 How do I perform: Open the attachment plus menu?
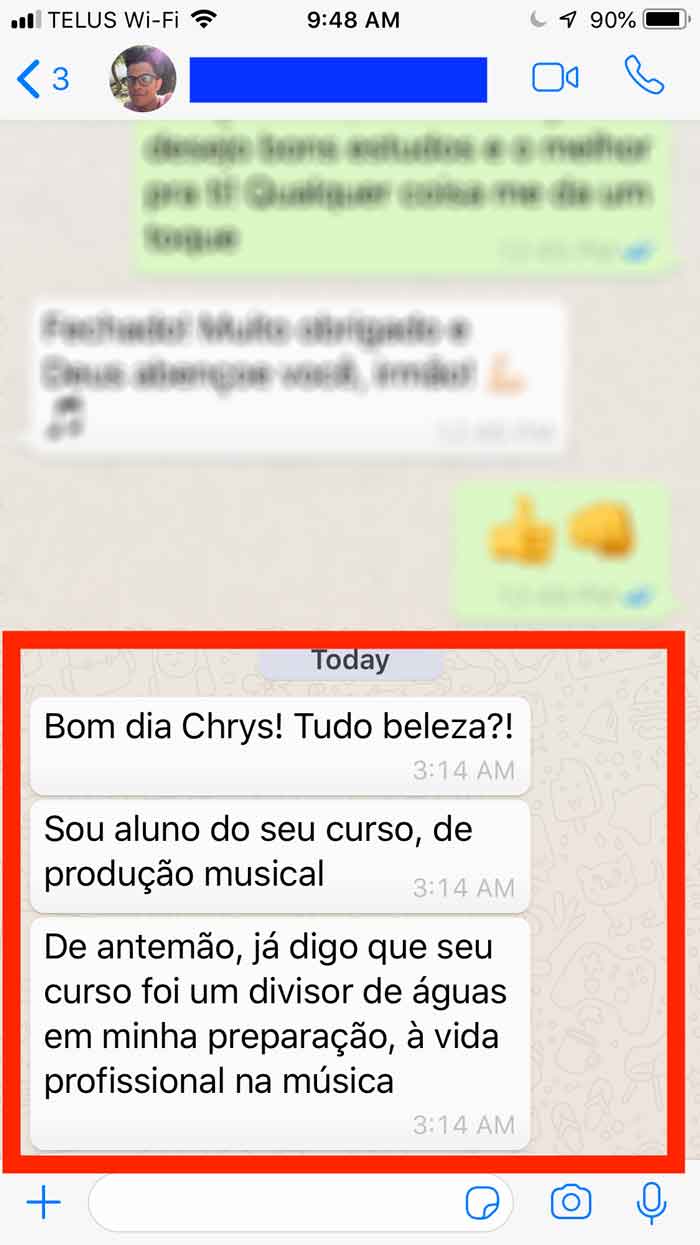tap(43, 1203)
